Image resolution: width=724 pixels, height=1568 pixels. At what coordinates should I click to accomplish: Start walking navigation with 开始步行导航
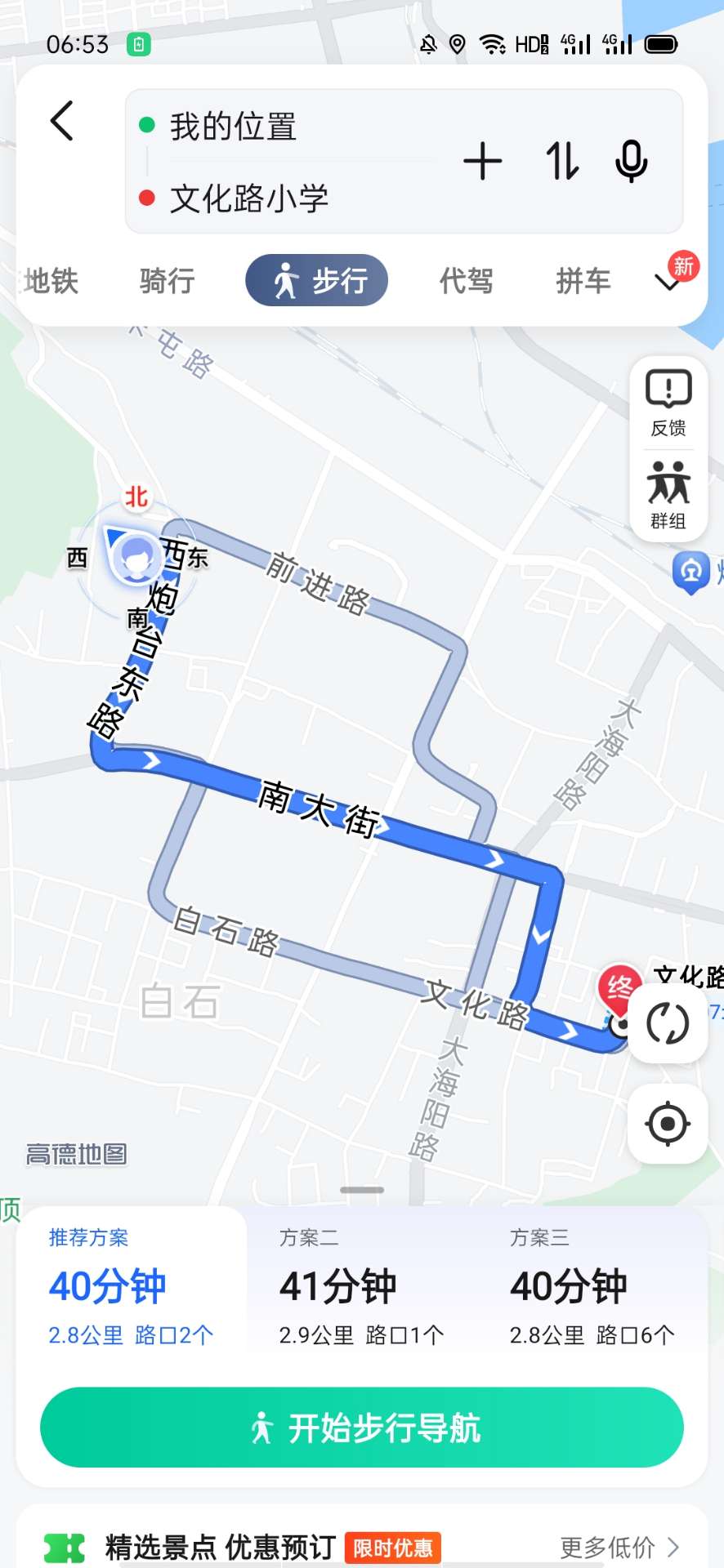(x=362, y=1428)
